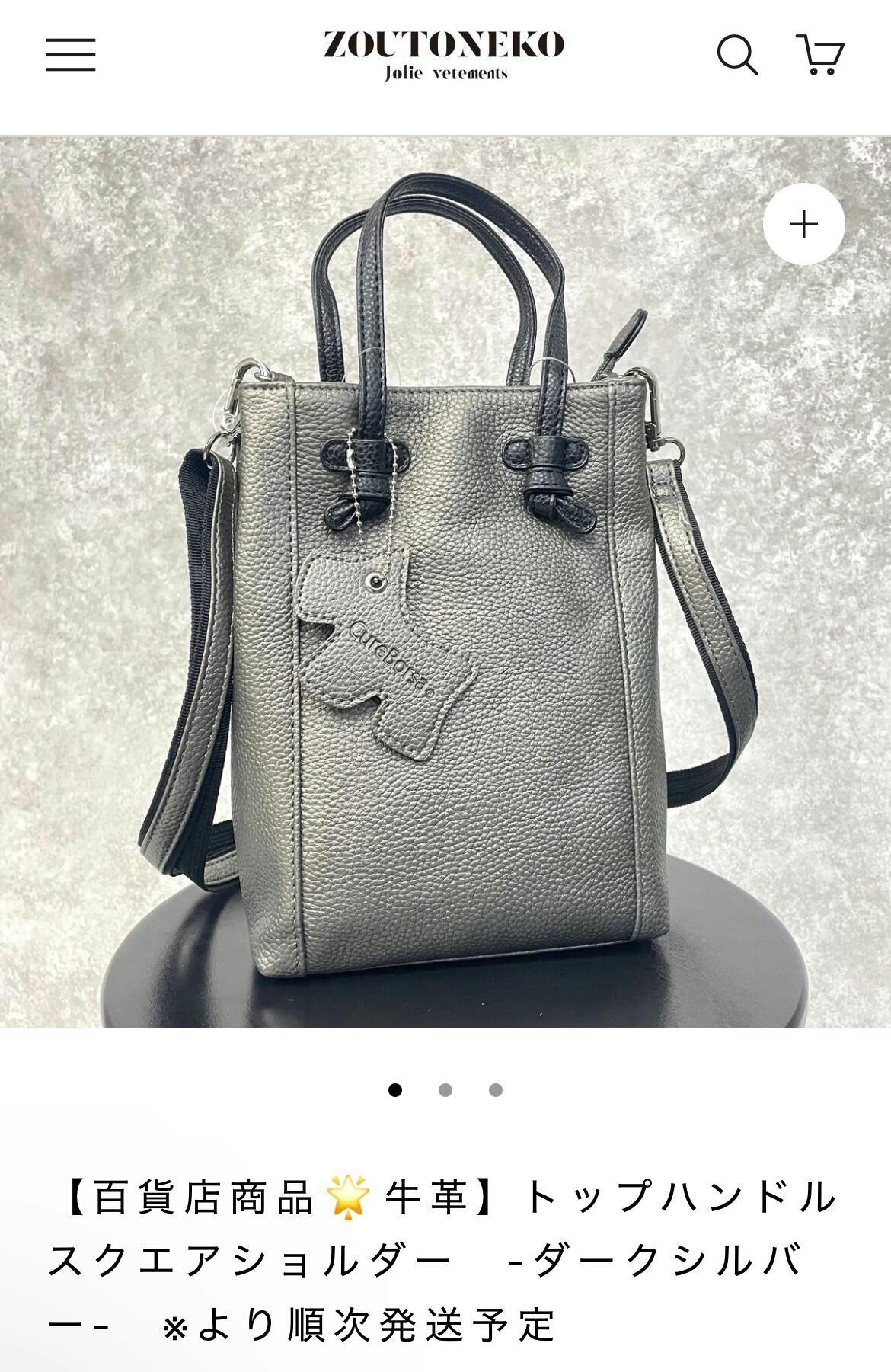Image resolution: width=891 pixels, height=1372 pixels.
Task: Jump to third product image dot
Action: (496, 1090)
